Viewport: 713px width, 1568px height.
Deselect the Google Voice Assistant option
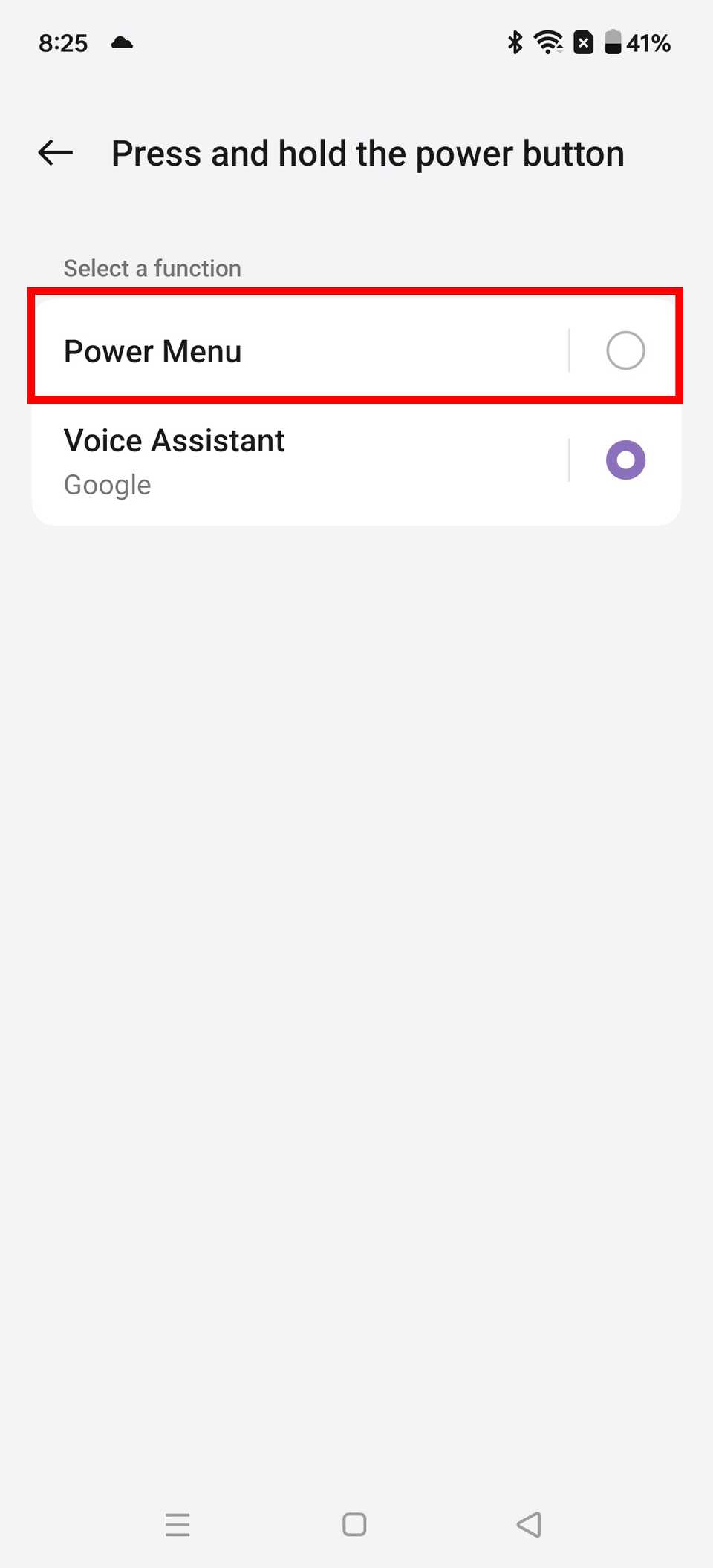coord(625,460)
